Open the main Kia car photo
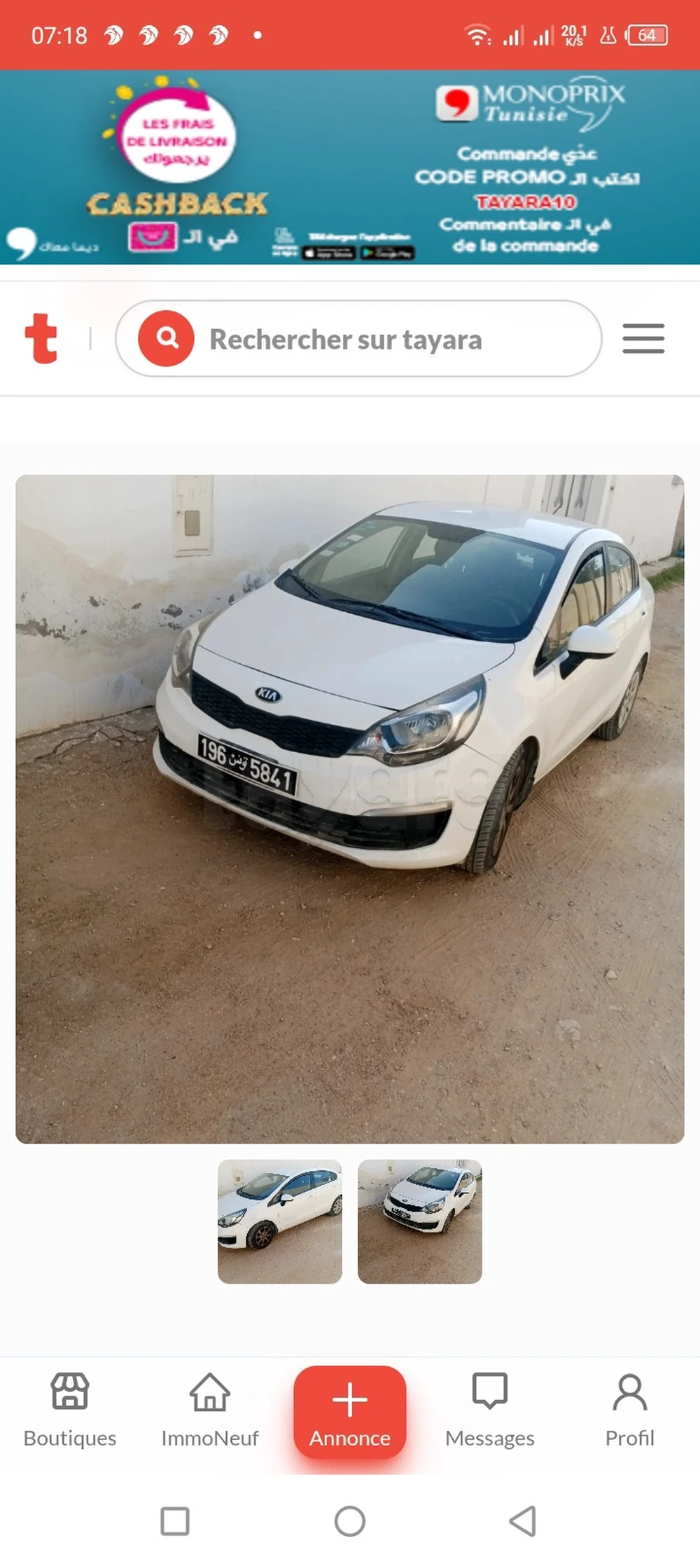Viewport: 700px width, 1568px height. (x=350, y=809)
